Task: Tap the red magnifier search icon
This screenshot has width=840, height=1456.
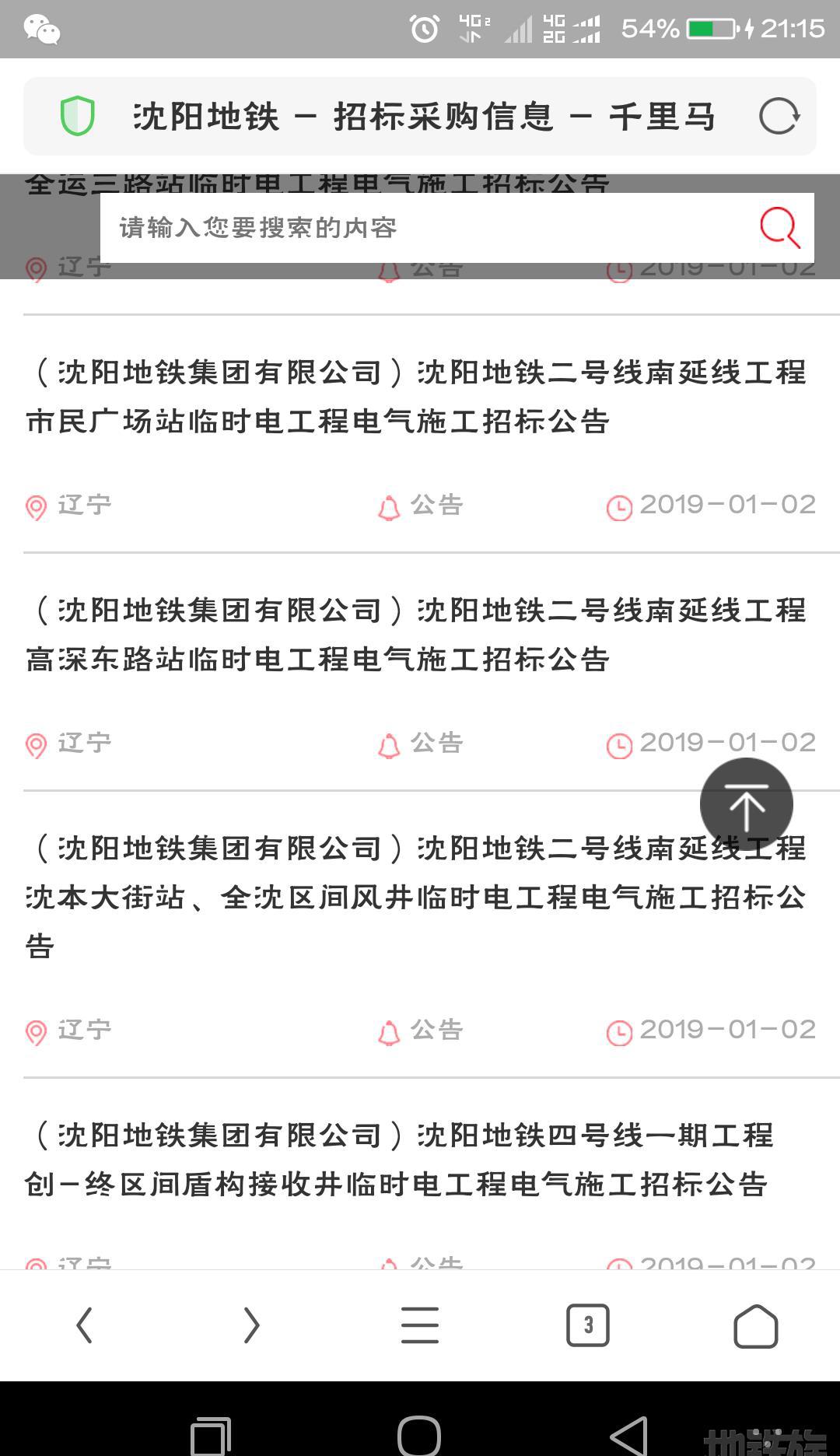Action: coord(780,228)
